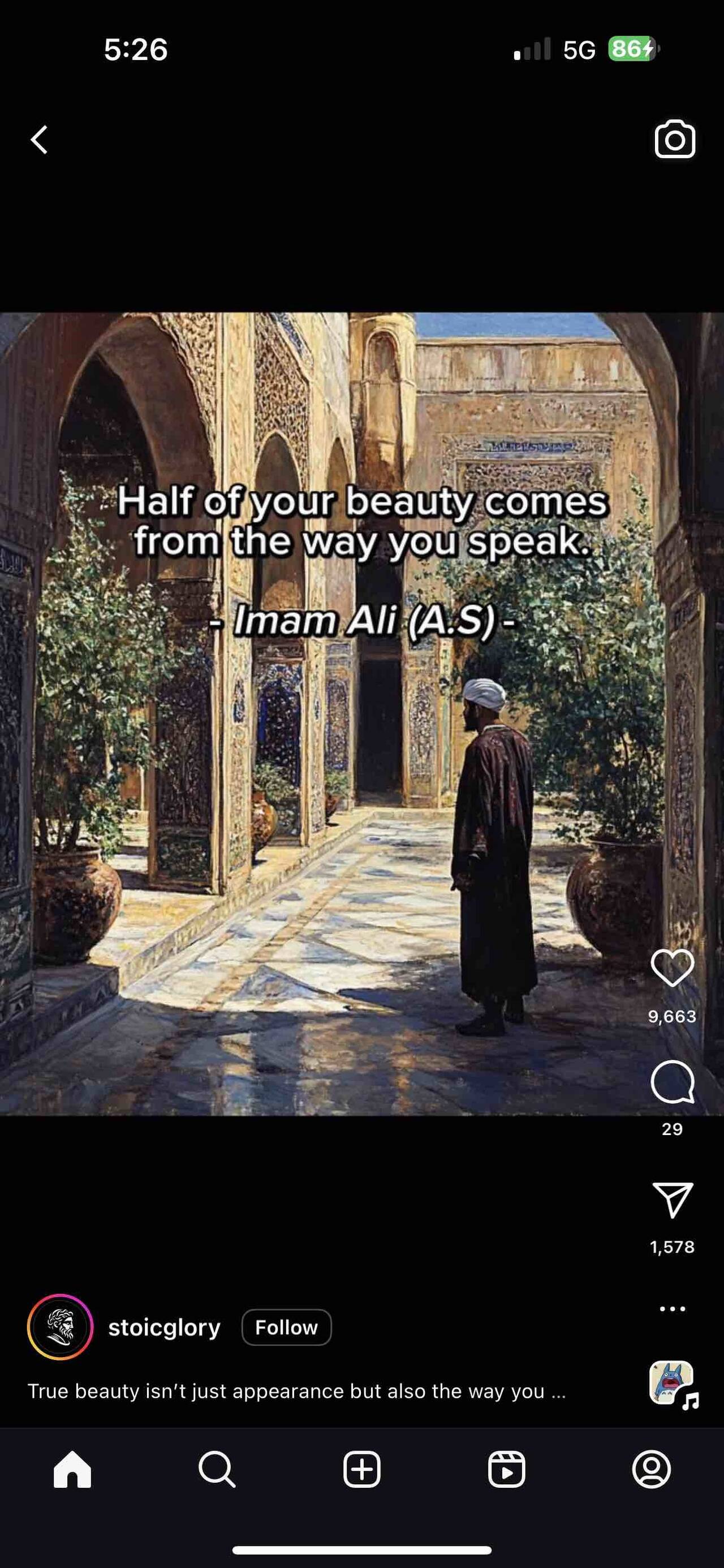Expand the truncated 'True beauty' caption
The image size is (724, 1568).
(x=296, y=1391)
